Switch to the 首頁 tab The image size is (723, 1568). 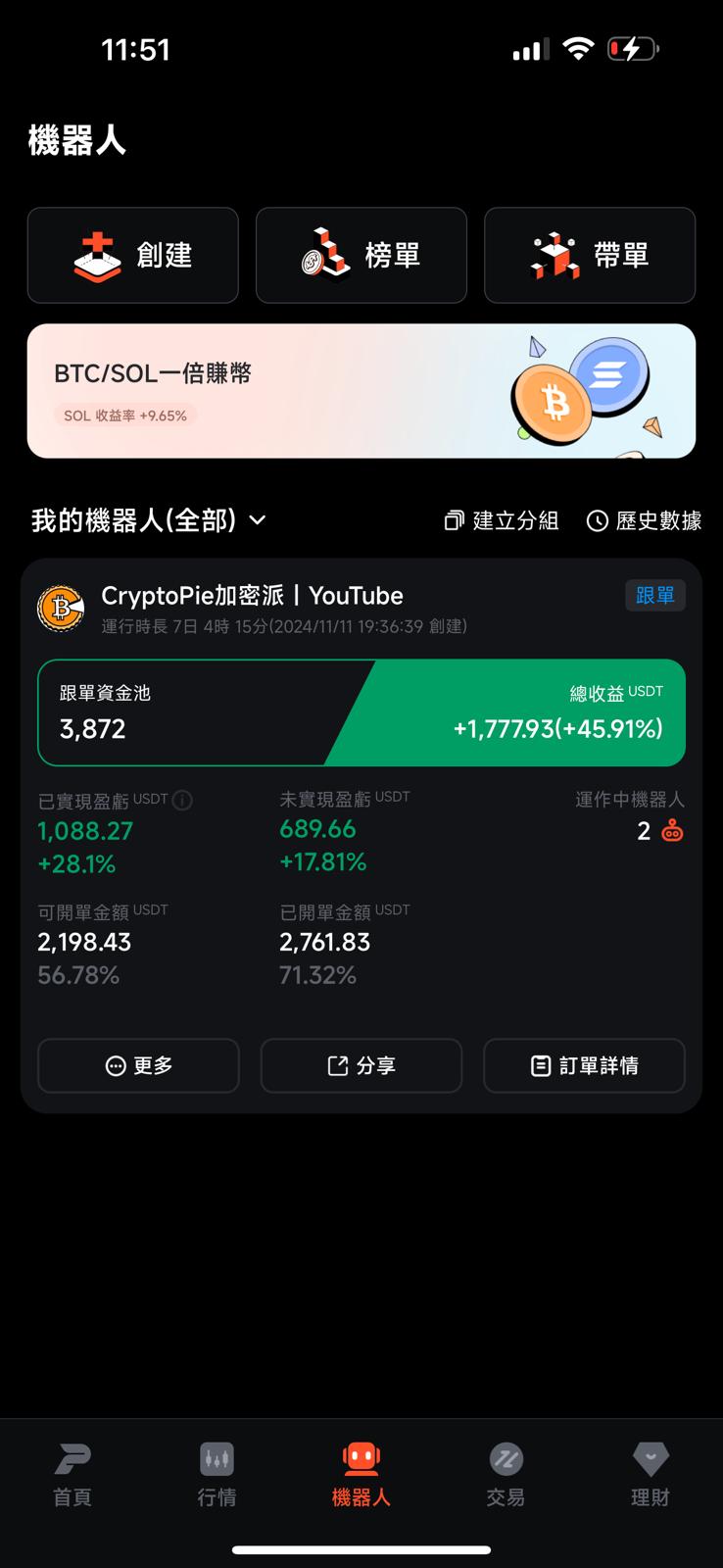pos(72,1474)
